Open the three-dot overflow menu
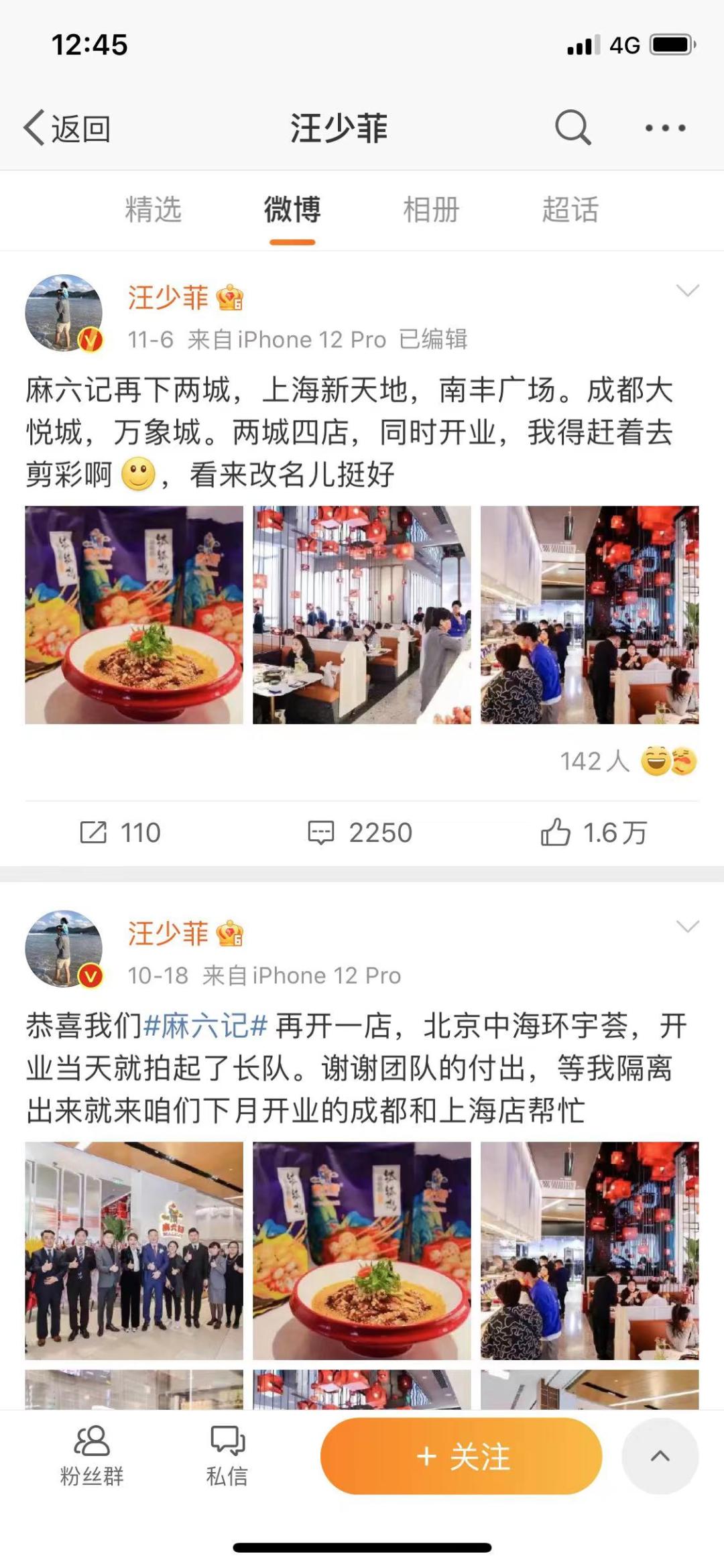The image size is (724, 1568). [x=665, y=127]
